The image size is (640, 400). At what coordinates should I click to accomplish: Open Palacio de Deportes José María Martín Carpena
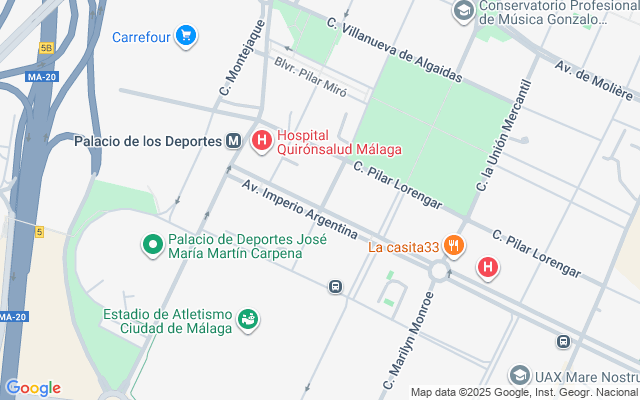(x=152, y=244)
